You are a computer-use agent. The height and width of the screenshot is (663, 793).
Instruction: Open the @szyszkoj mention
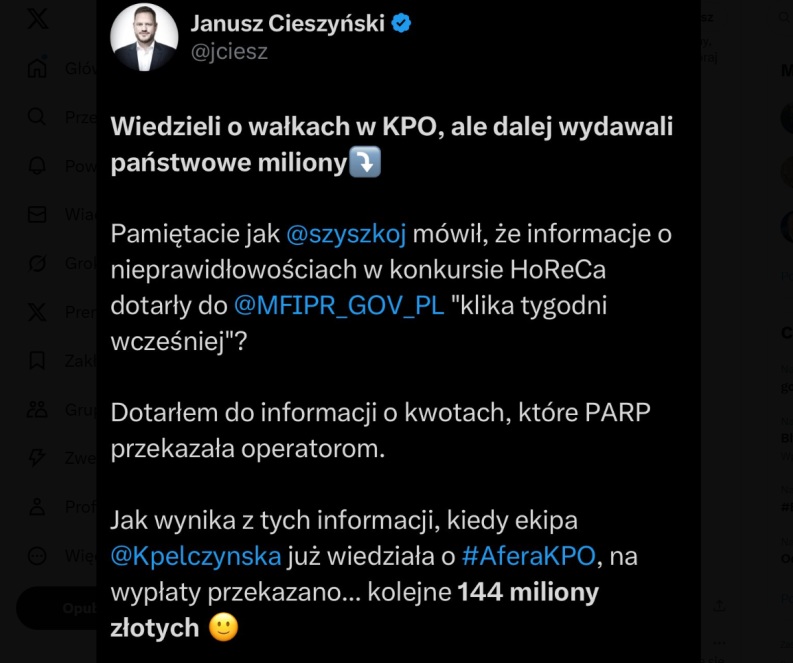(346, 235)
